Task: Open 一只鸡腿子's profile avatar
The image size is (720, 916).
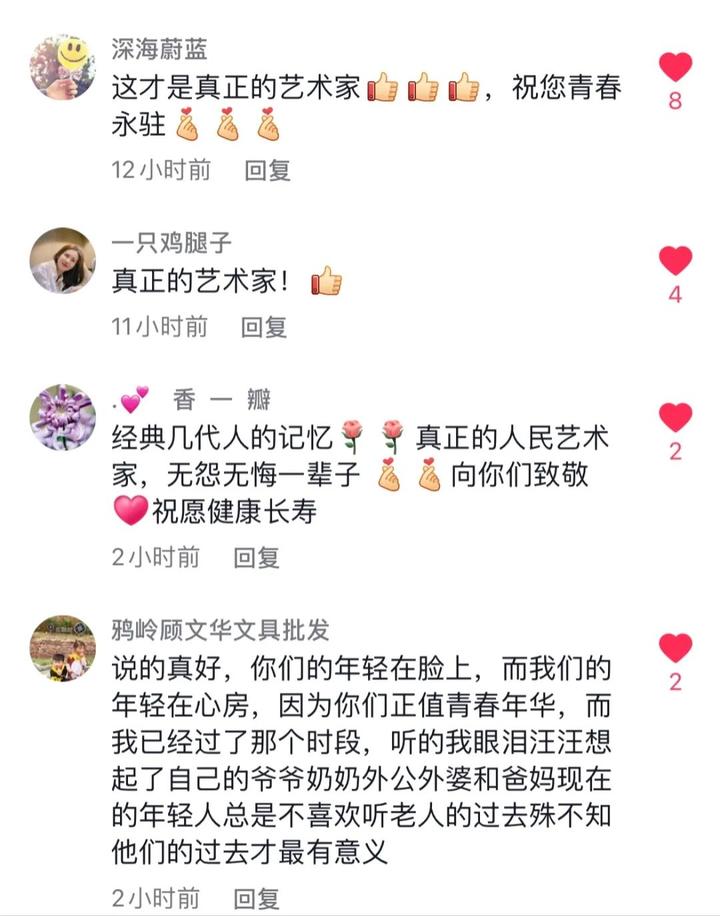Action: [63, 260]
